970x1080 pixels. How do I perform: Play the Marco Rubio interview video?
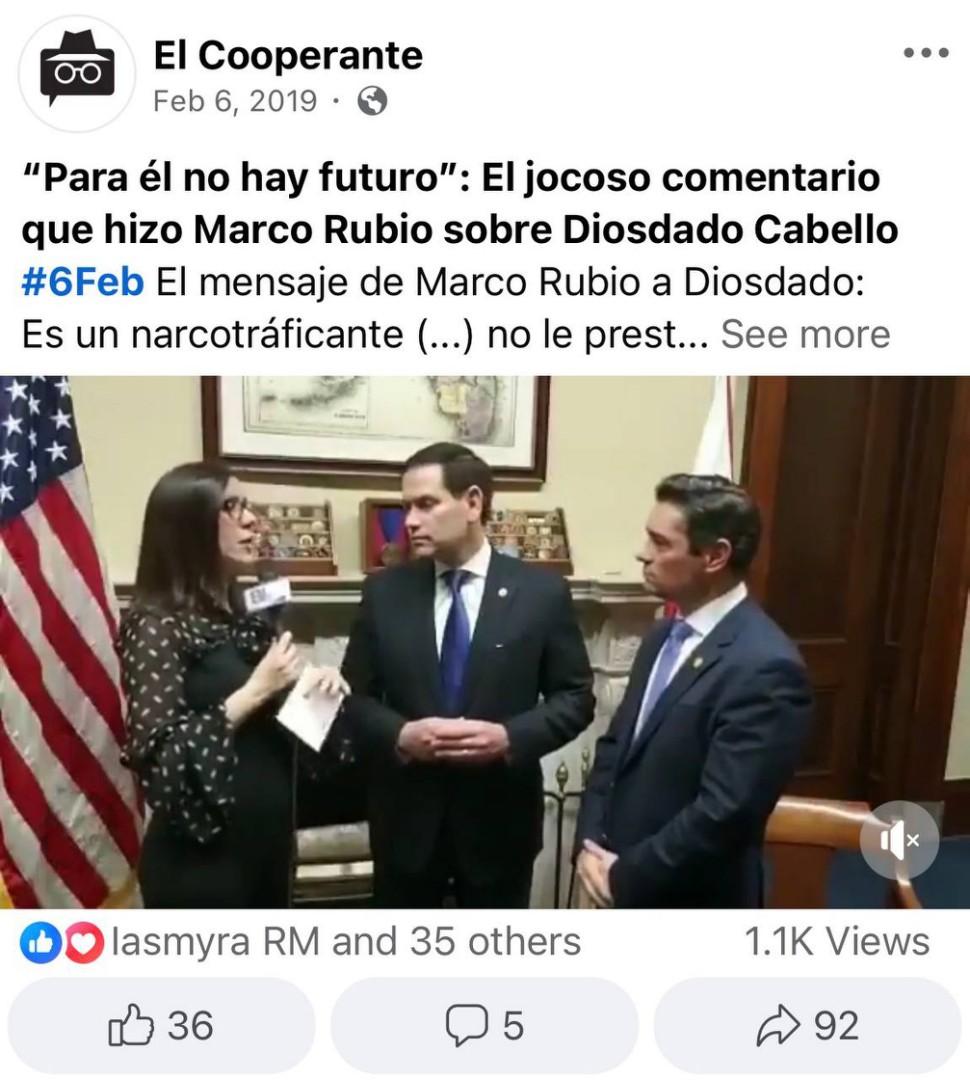(484, 642)
